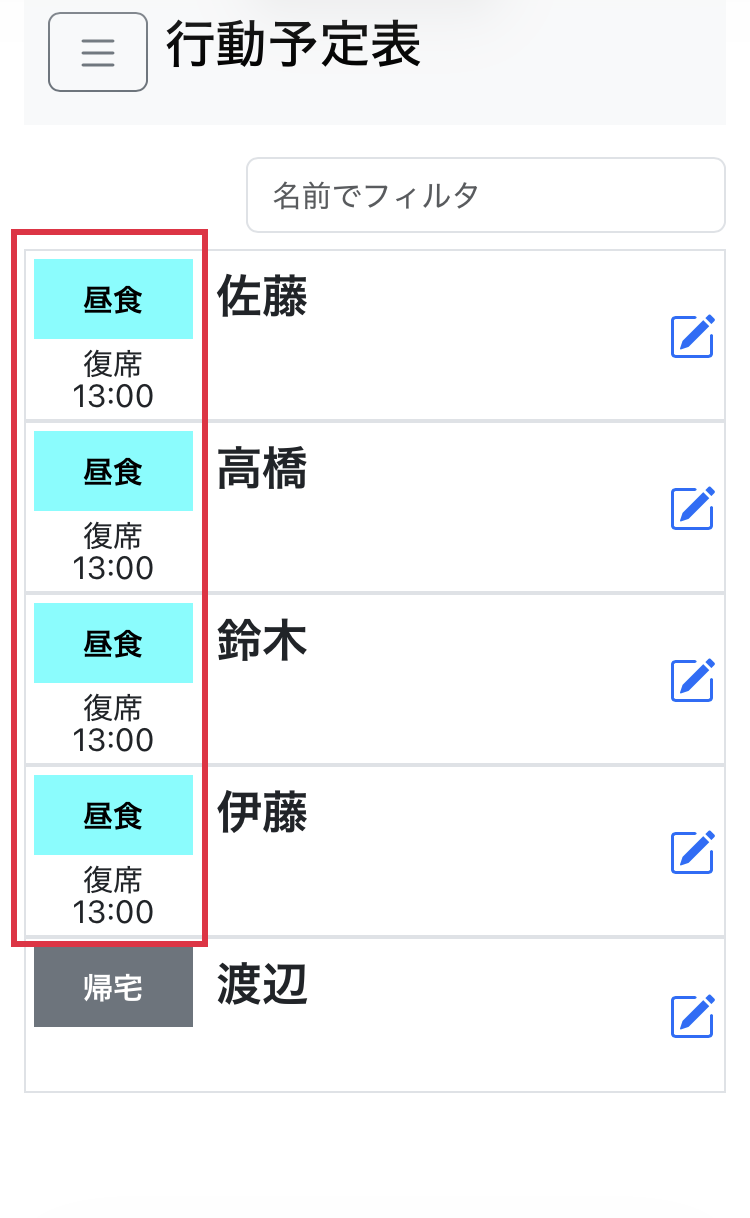
Task: Click the 名前でフィルタ search field
Action: (486, 195)
